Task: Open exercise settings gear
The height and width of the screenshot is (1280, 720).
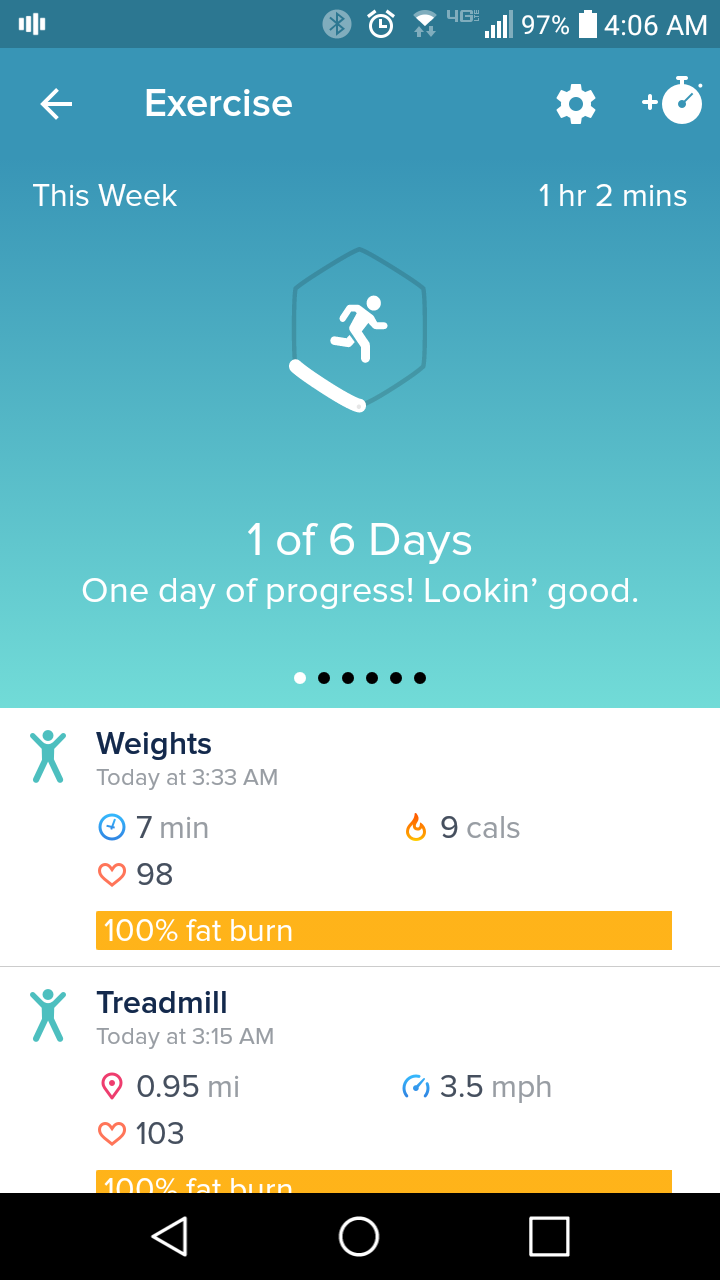Action: pos(575,104)
